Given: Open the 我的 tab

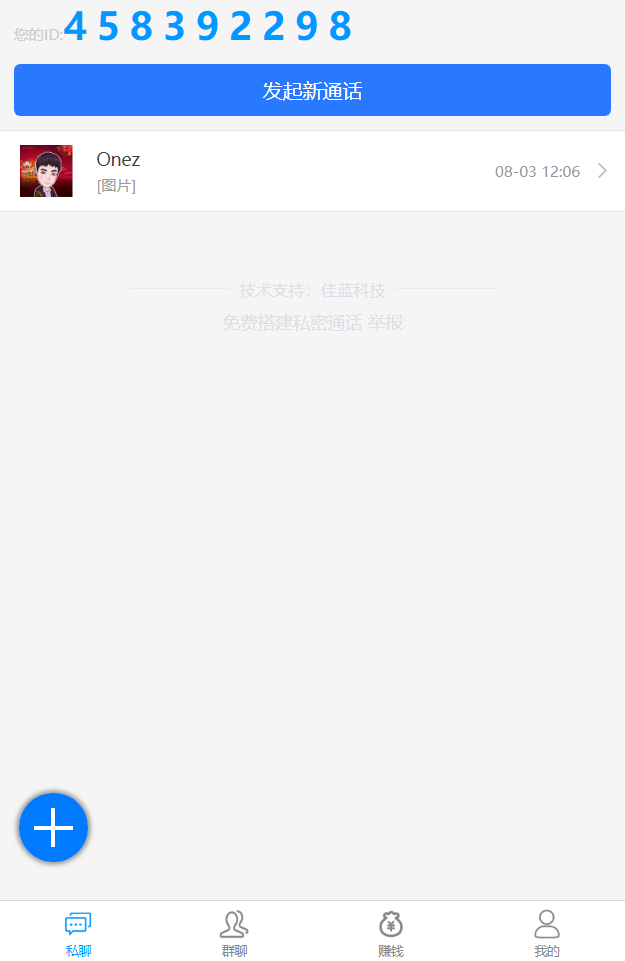Looking at the screenshot, I should coord(547,934).
